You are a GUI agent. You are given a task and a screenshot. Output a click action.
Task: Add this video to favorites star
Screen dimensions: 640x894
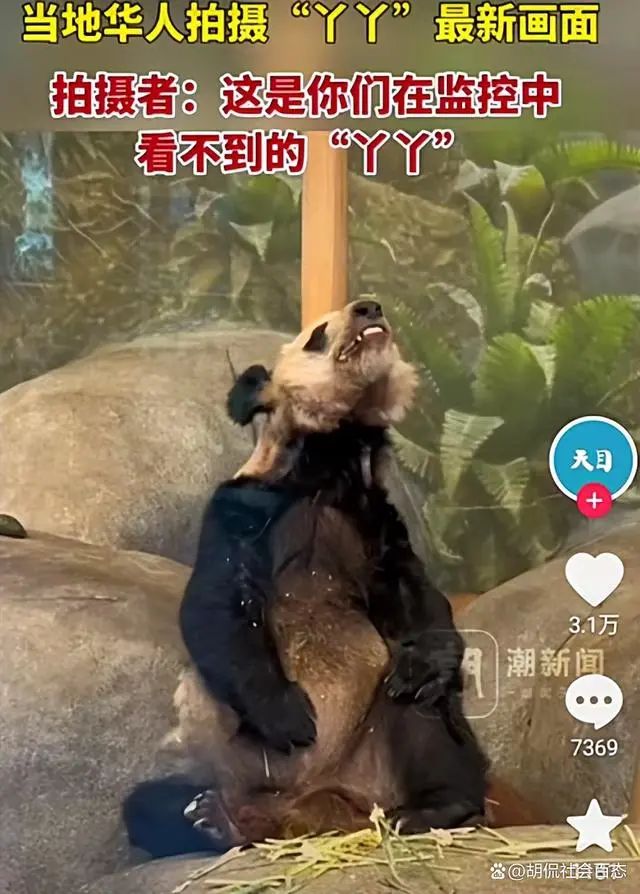[596, 826]
